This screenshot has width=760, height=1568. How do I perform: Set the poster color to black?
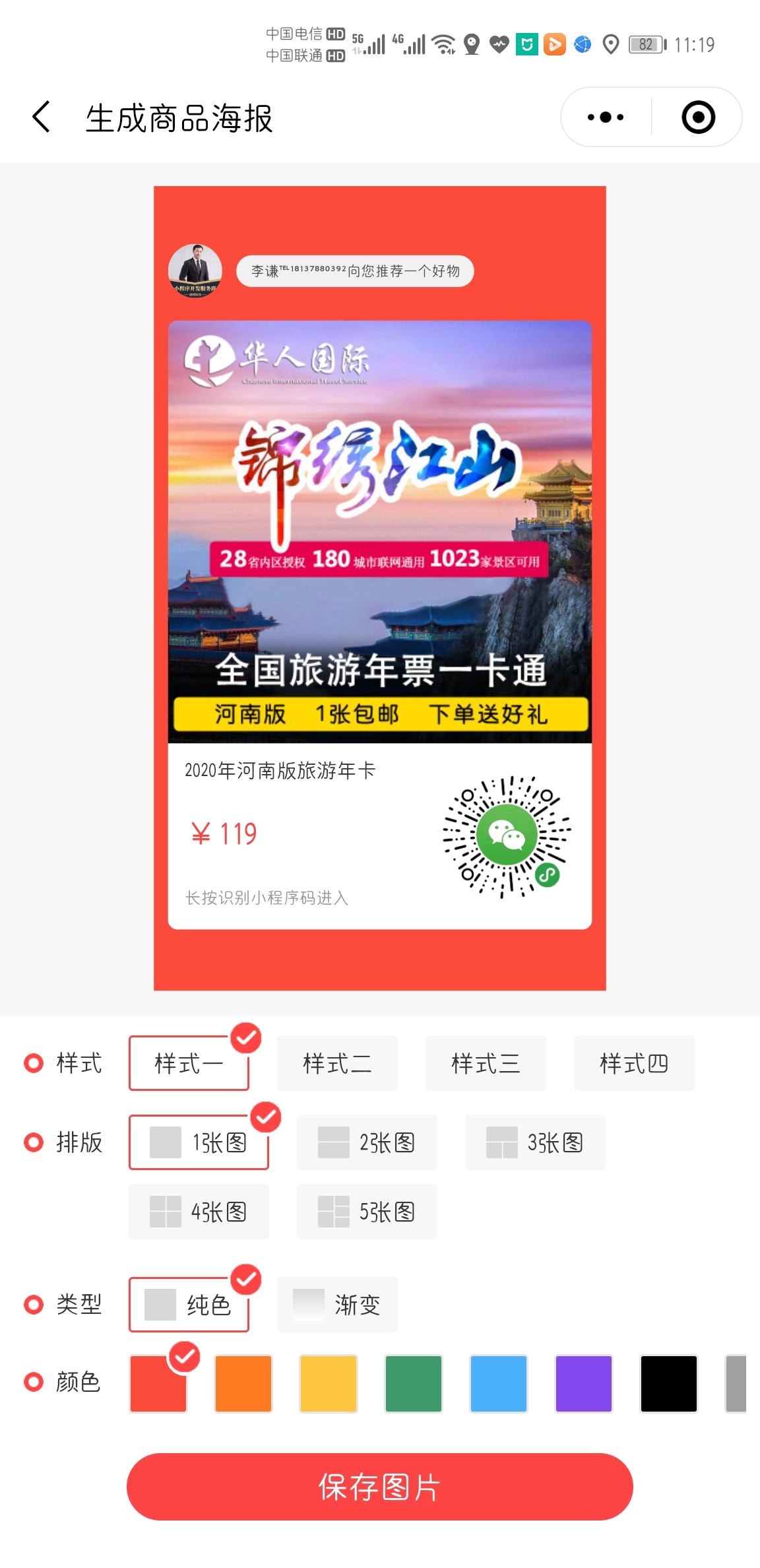[669, 1383]
